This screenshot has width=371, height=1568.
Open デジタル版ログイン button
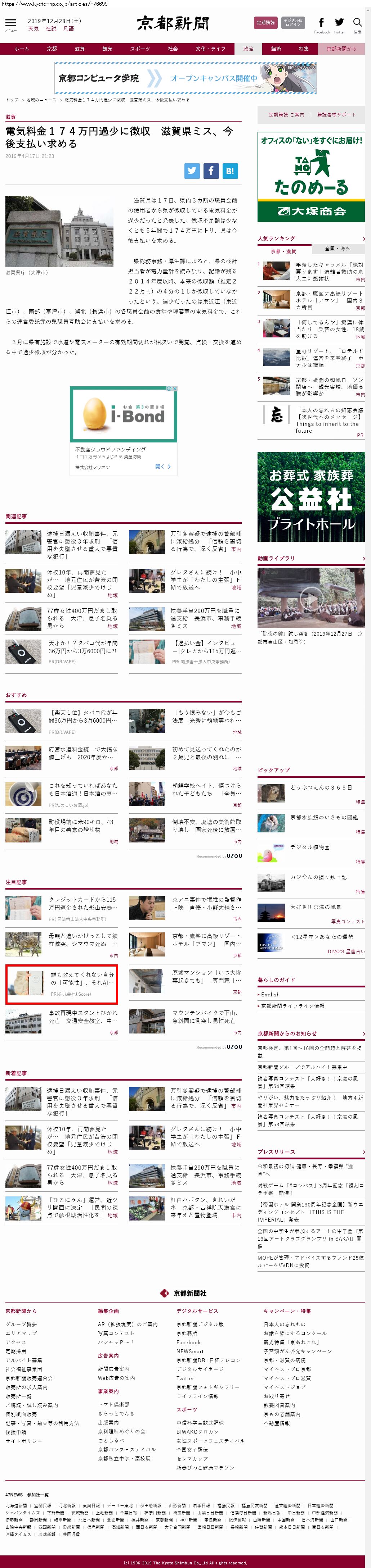point(293,23)
